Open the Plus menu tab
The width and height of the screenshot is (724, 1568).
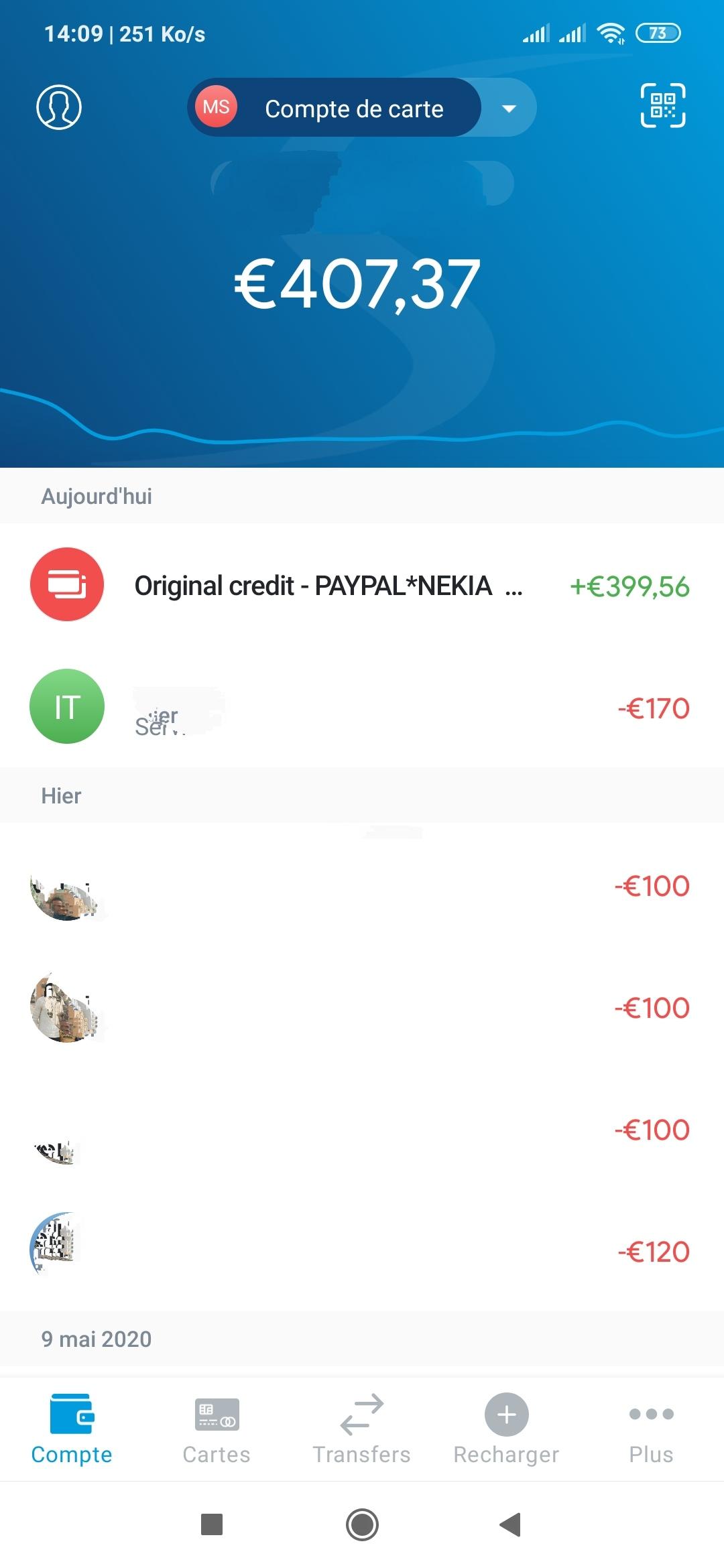[651, 1429]
